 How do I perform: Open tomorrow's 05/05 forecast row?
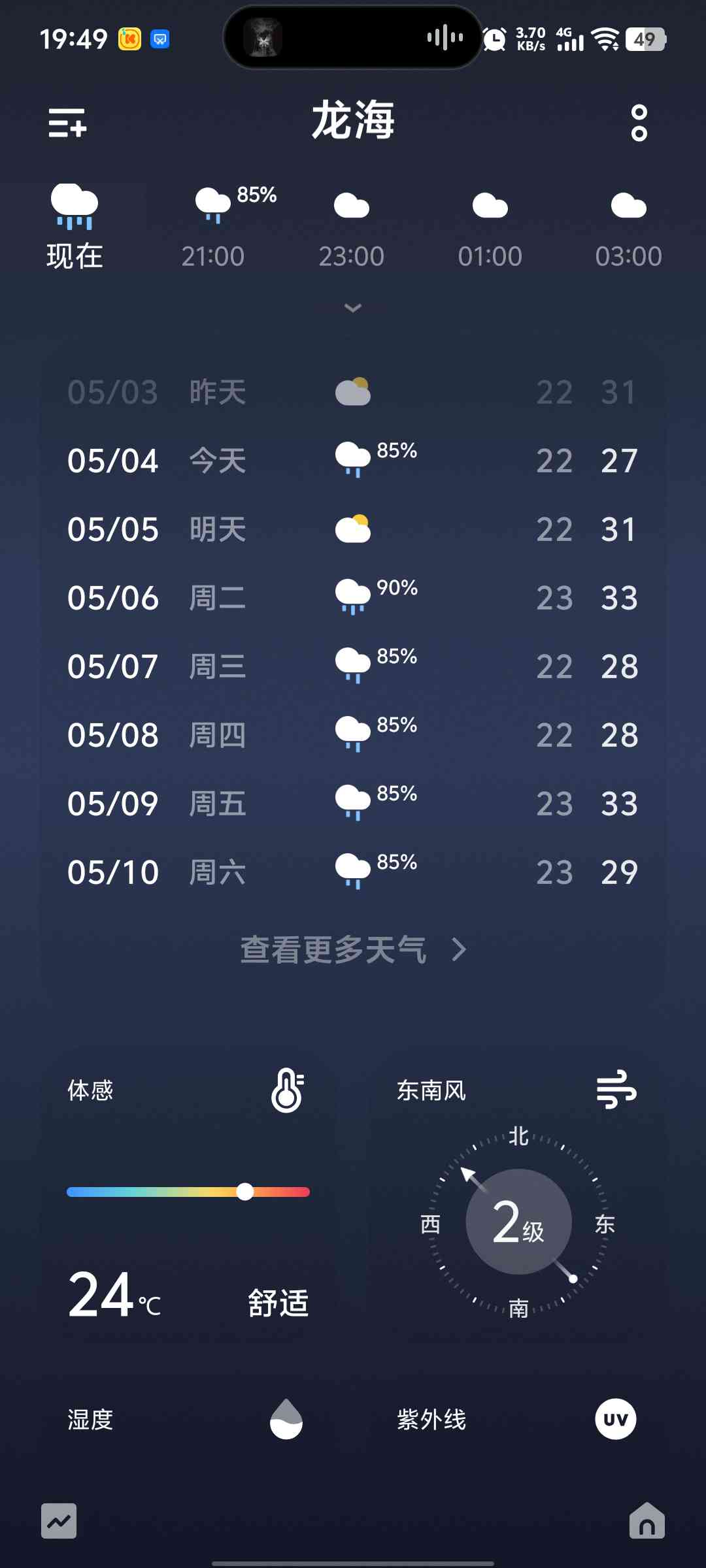353,529
